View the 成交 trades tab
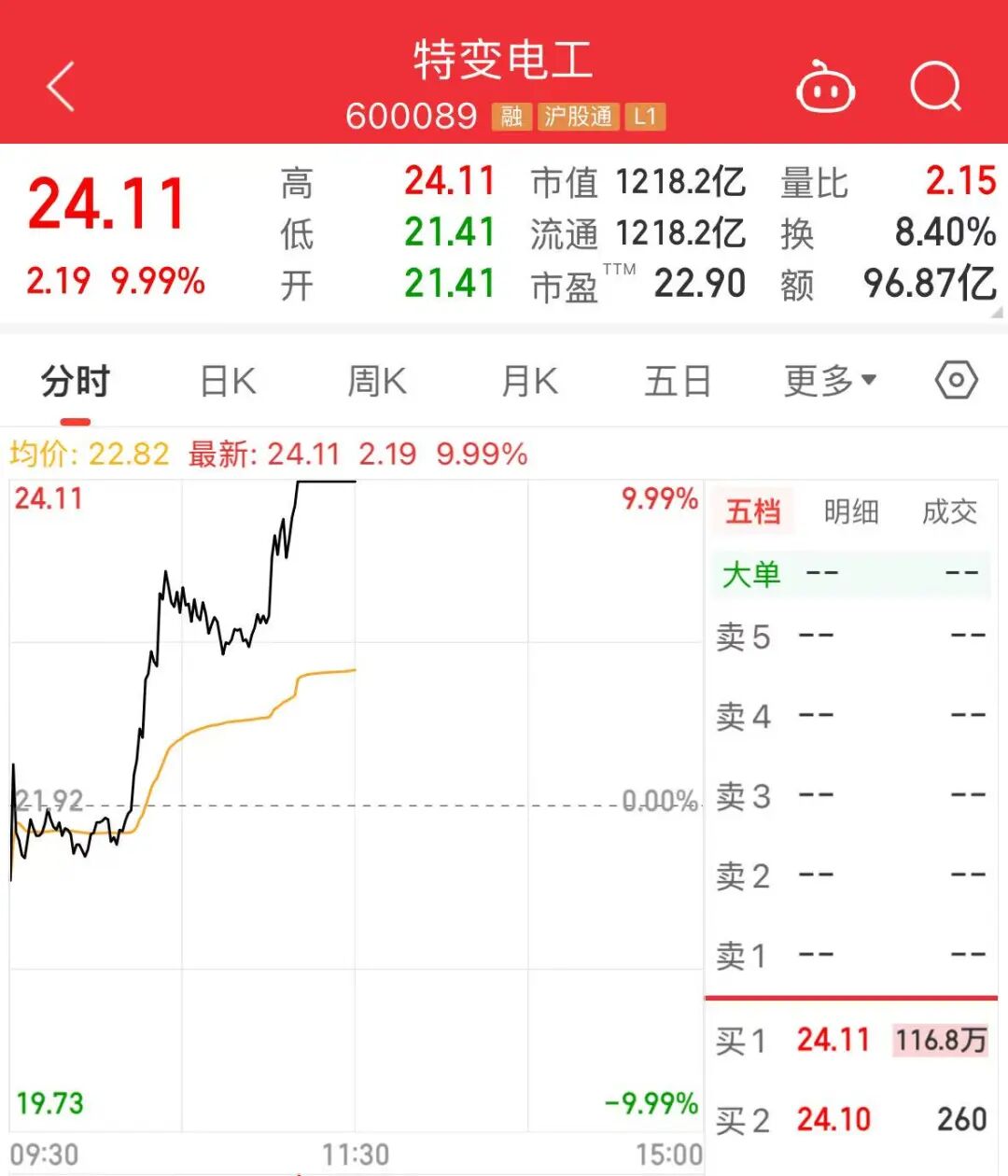Viewport: 1008px width, 1176px height. click(949, 511)
